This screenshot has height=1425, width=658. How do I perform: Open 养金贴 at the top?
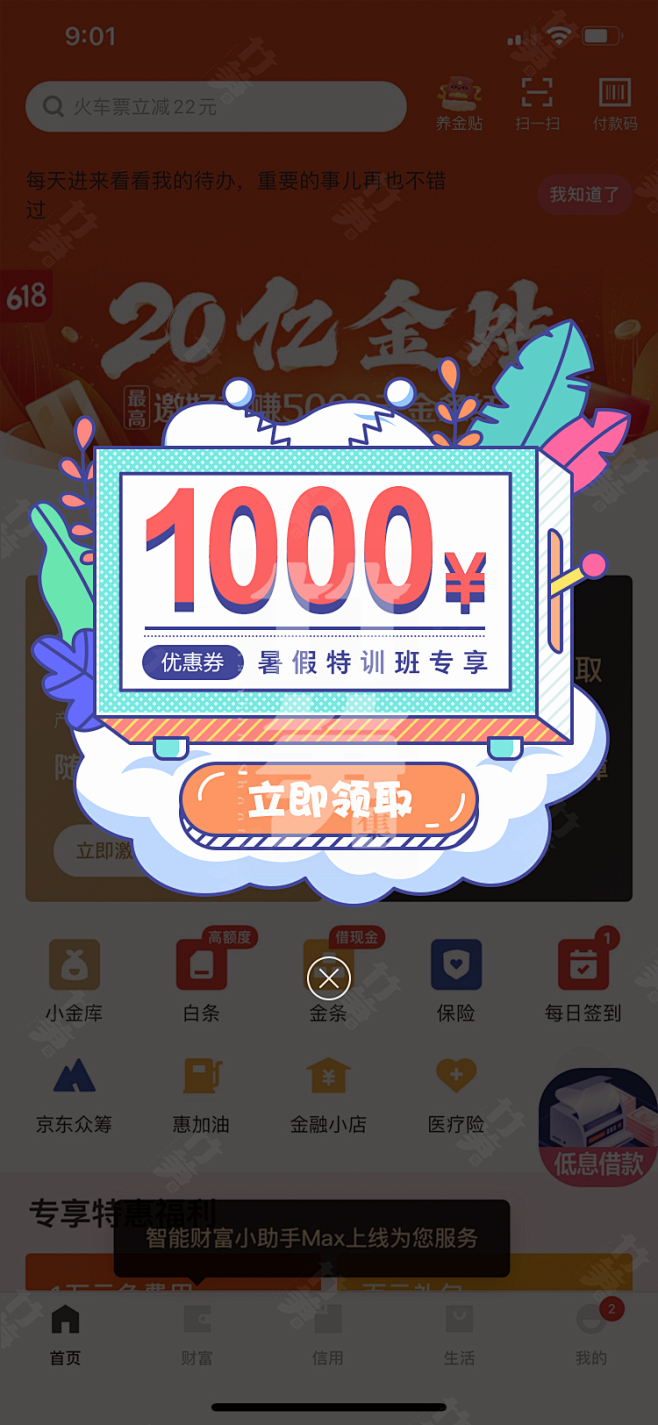pos(459,103)
